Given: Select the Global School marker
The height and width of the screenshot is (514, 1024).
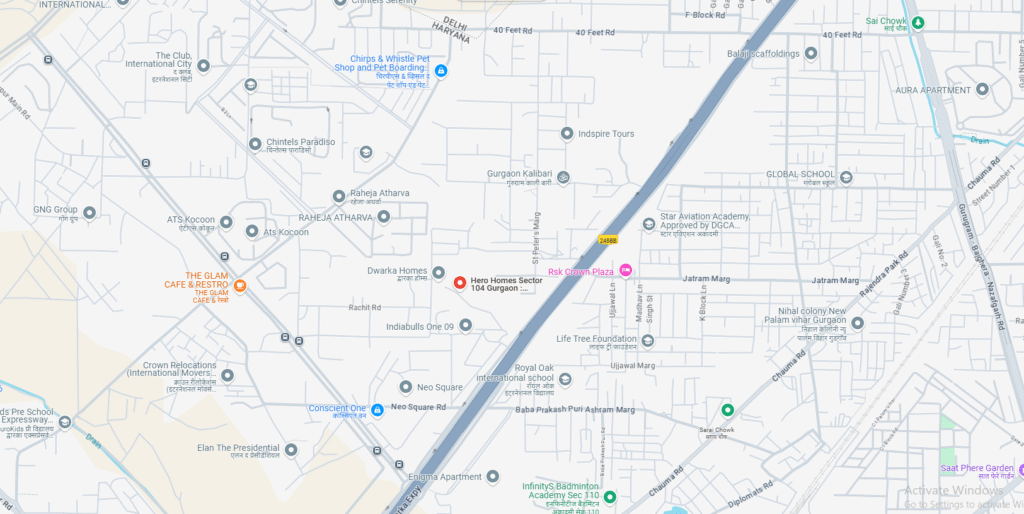Looking at the screenshot, I should (x=846, y=177).
